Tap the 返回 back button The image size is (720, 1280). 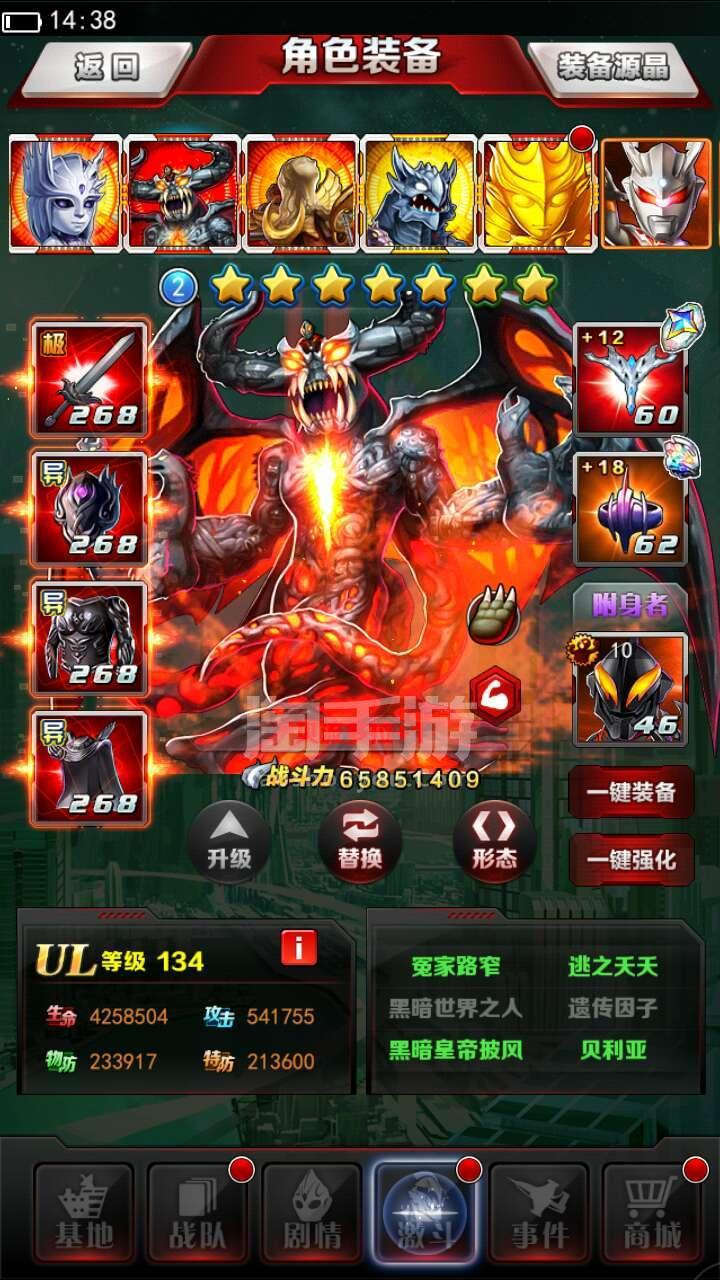click(x=106, y=68)
